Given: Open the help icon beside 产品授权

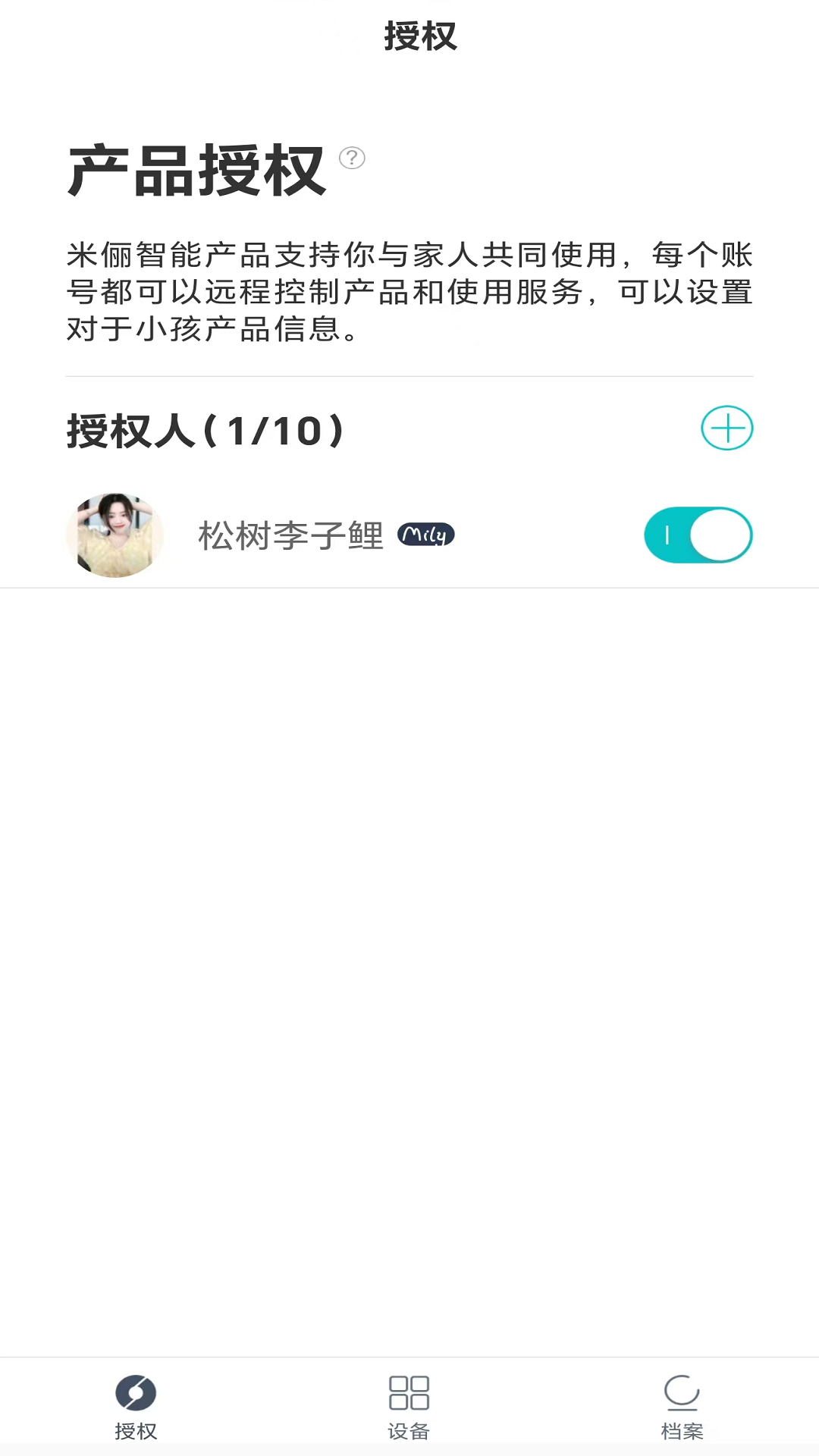Looking at the screenshot, I should pos(352,158).
